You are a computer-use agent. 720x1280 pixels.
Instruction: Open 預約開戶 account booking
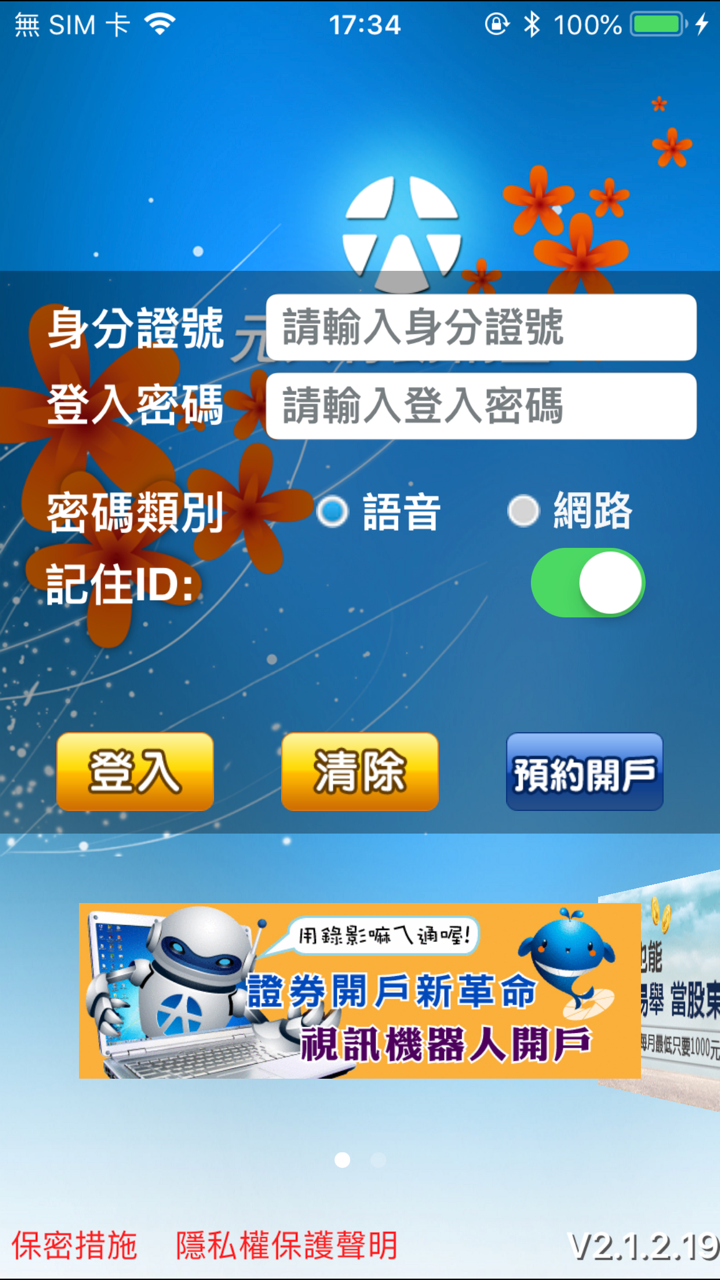tap(585, 771)
